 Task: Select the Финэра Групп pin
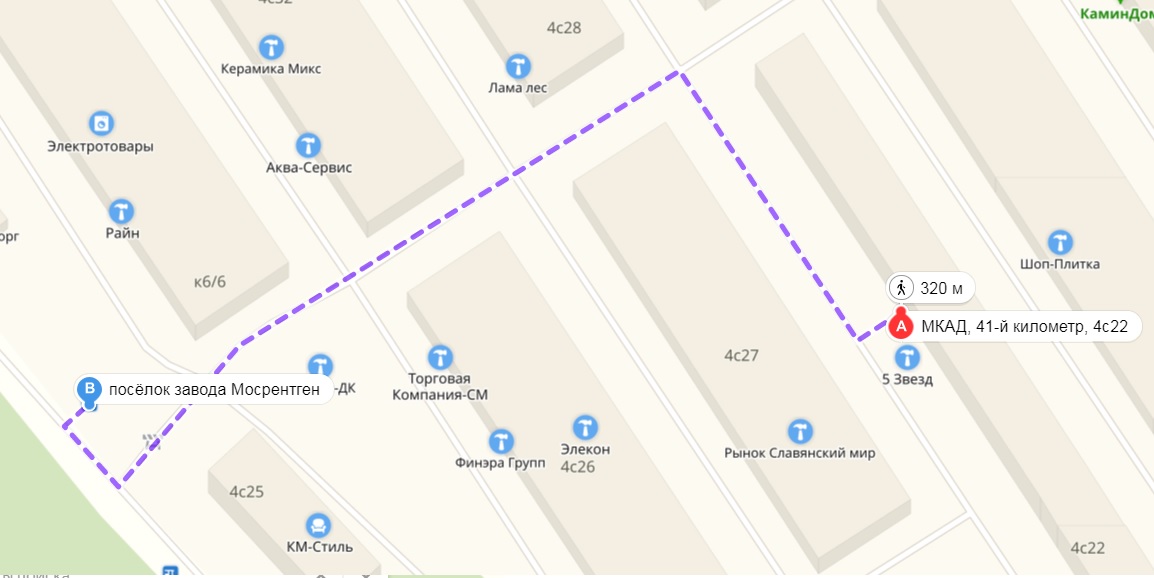501,441
